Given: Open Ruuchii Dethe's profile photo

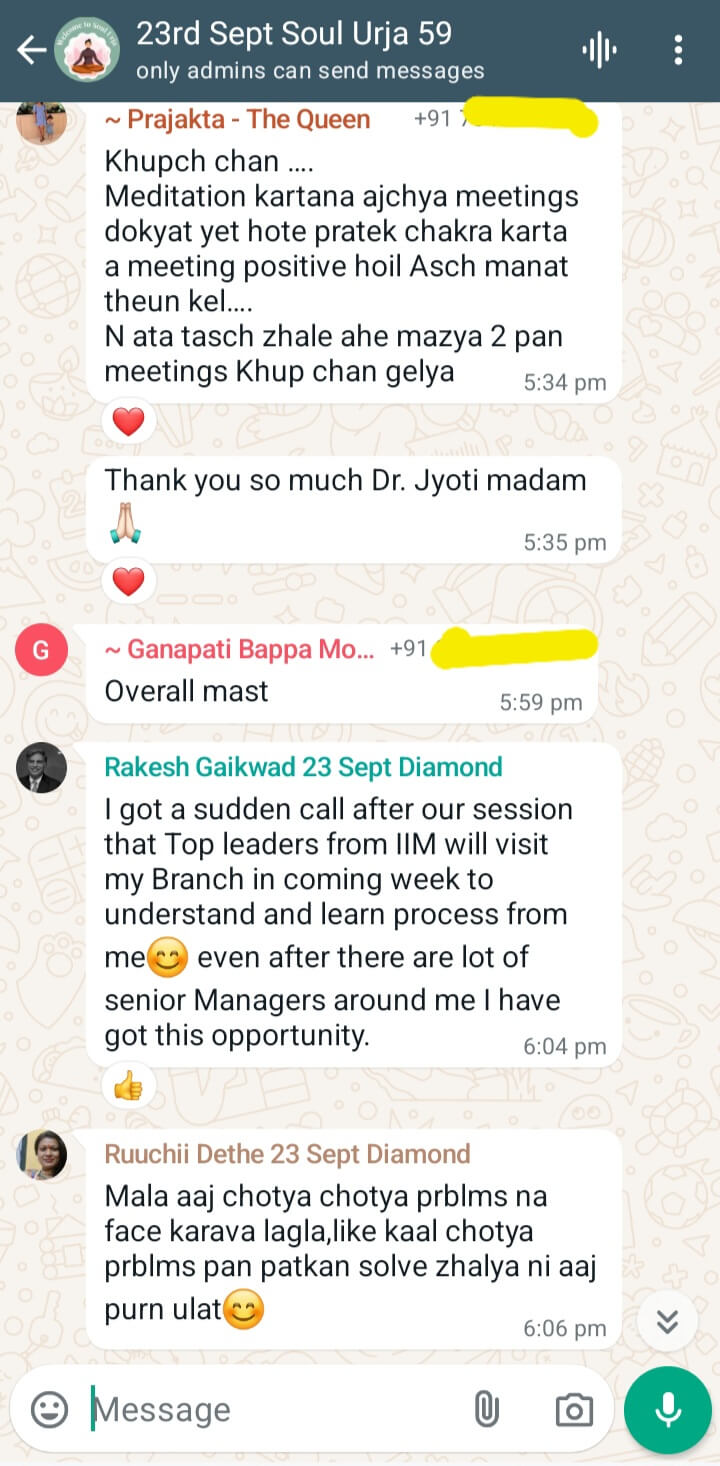Looking at the screenshot, I should (x=42, y=1155).
